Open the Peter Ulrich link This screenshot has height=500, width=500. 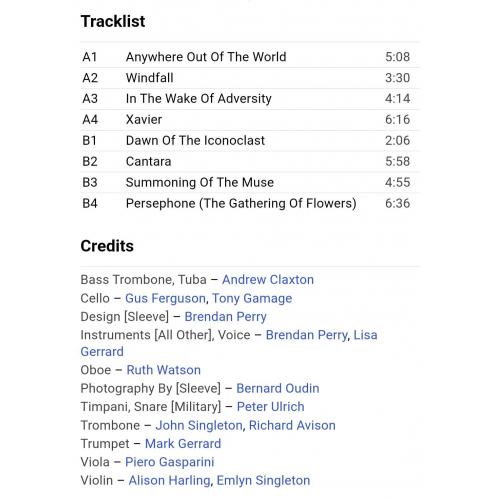tap(271, 406)
